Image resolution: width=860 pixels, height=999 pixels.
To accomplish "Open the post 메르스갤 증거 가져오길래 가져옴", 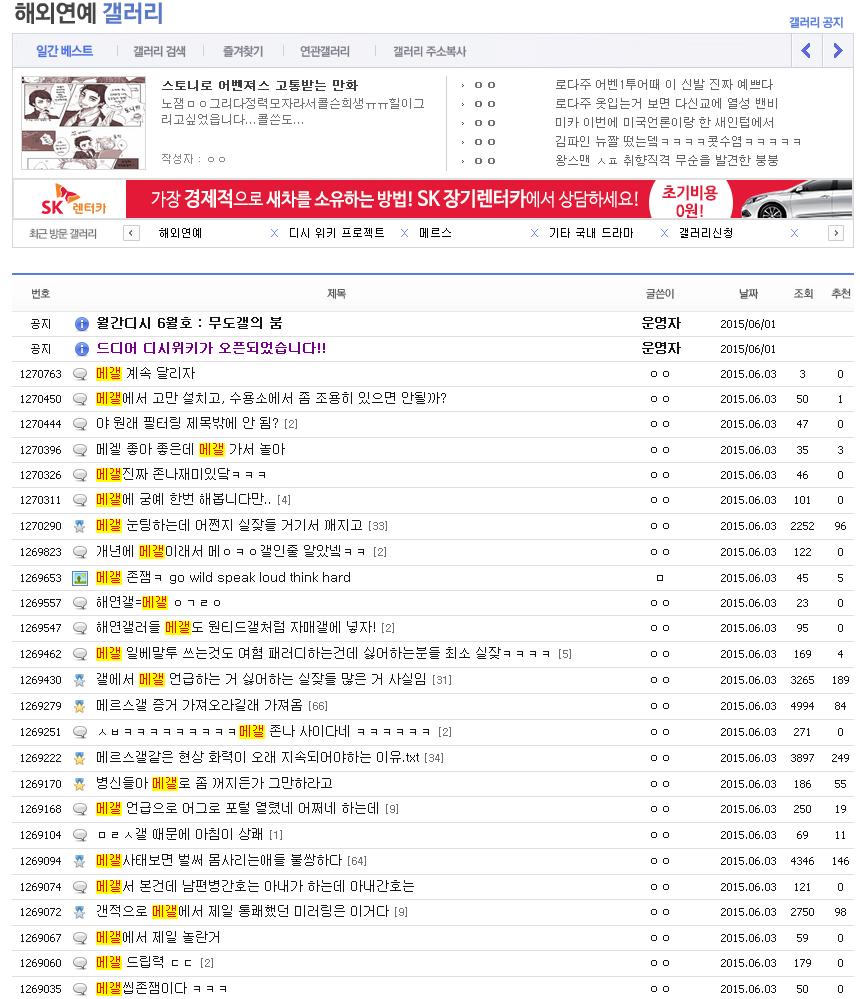I will 200,706.
